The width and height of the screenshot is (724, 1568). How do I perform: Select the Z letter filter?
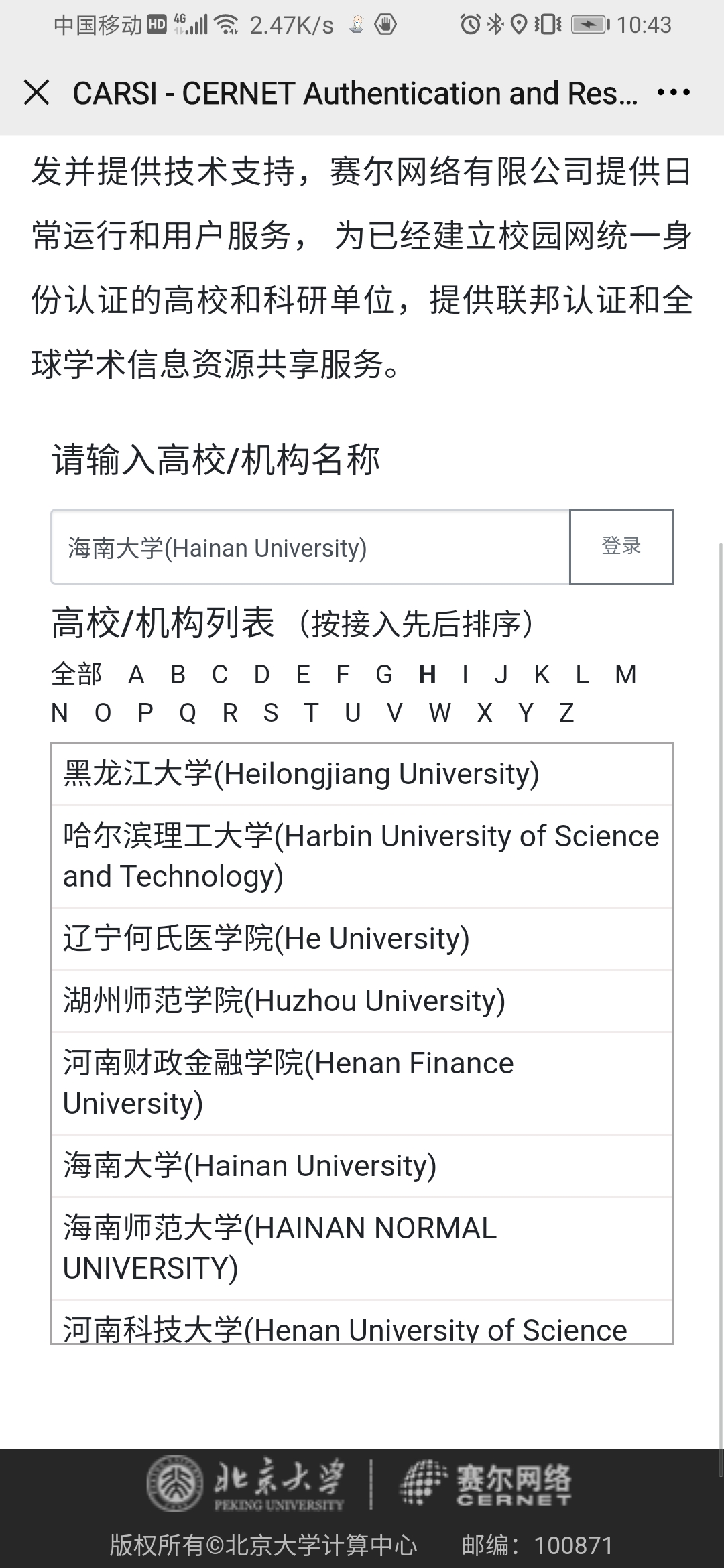click(x=566, y=712)
